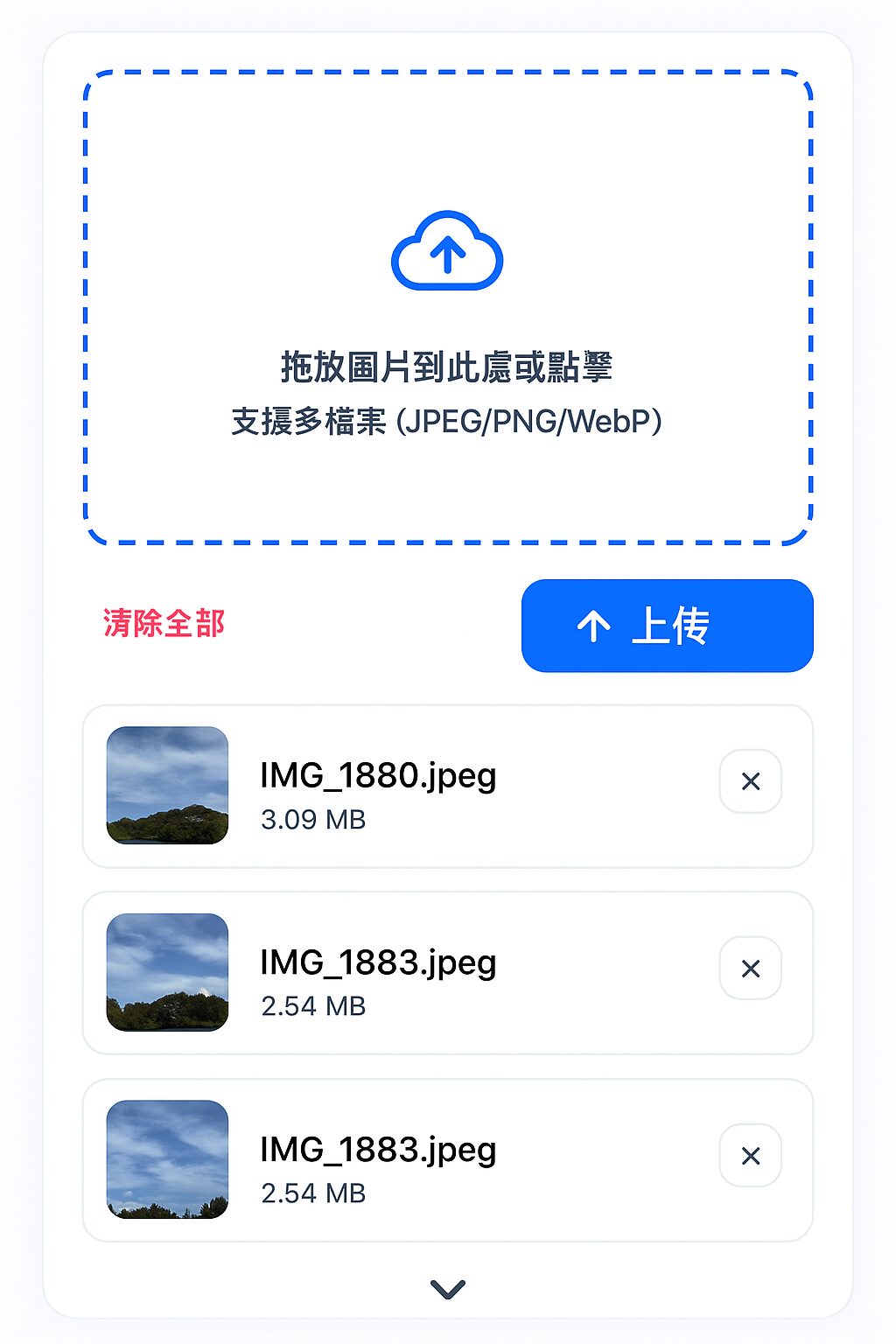Expand the file list with the down chevron
This screenshot has height=1344, width=896.
[448, 1288]
